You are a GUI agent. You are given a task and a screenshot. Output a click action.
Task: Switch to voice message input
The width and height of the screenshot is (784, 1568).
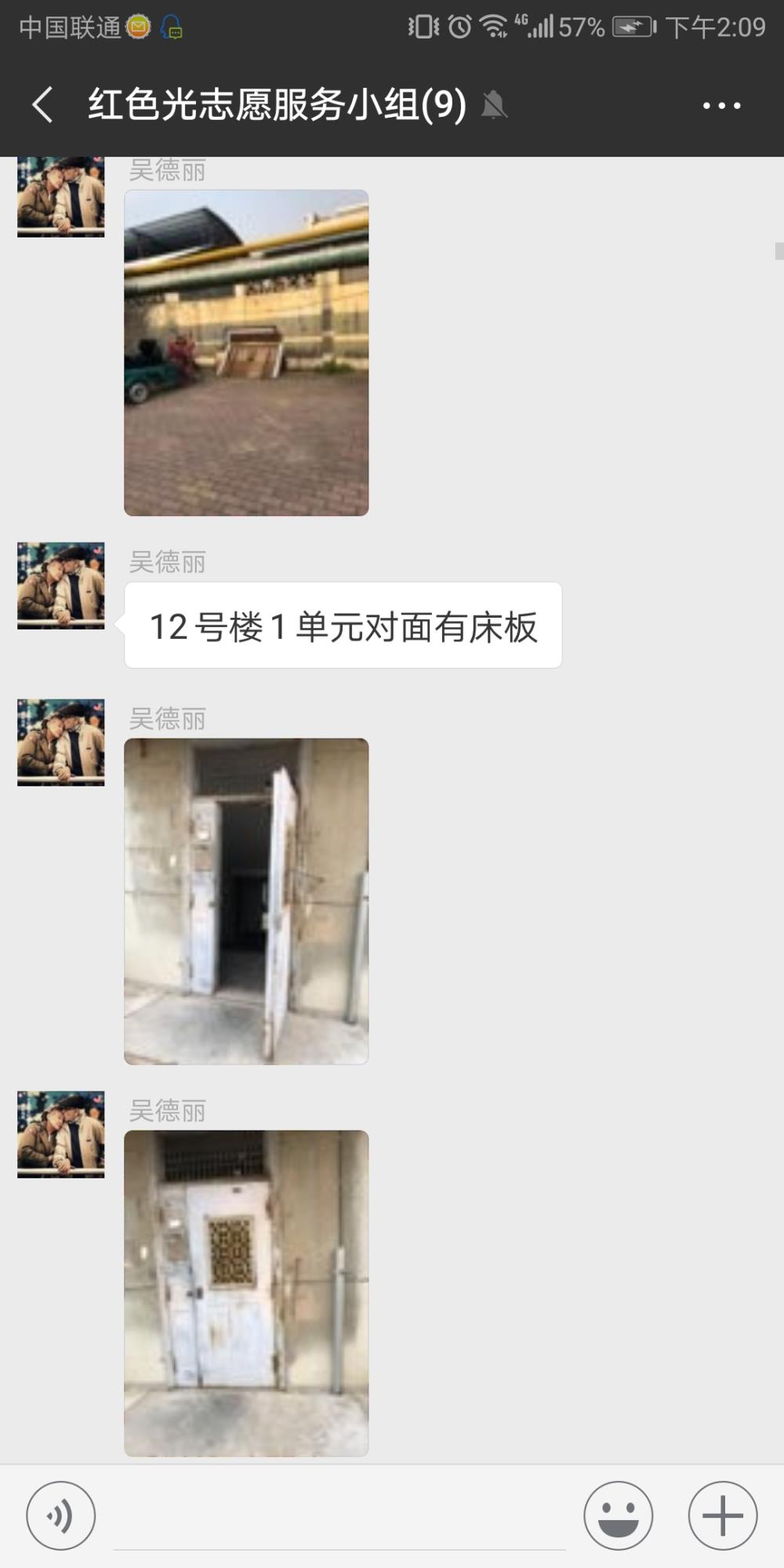point(61,1515)
